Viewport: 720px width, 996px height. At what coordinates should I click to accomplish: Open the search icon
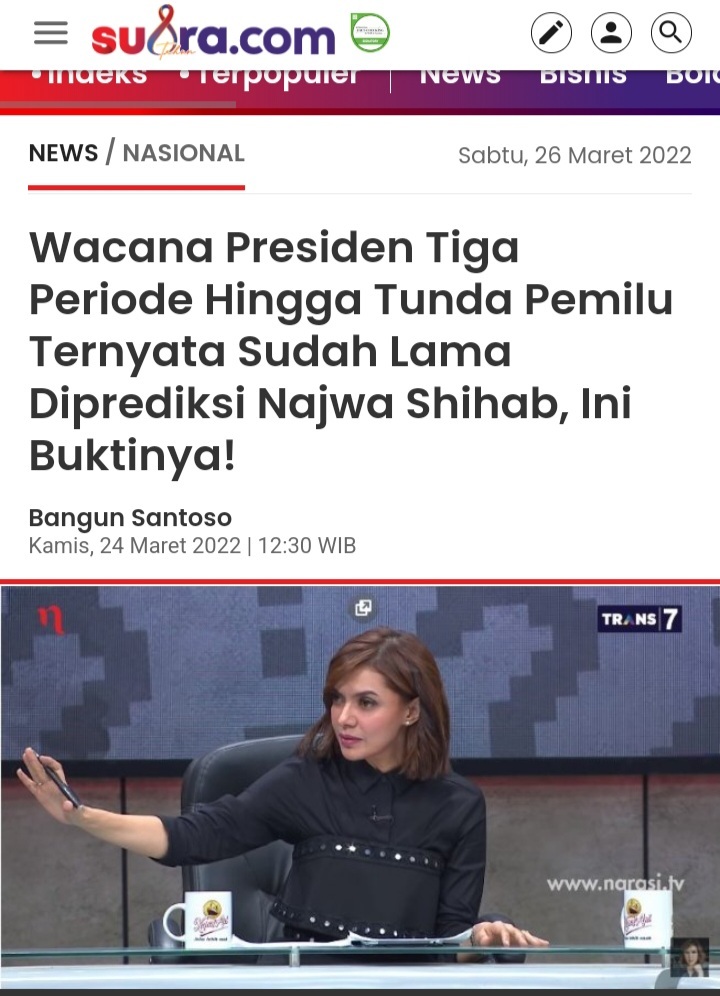(671, 34)
